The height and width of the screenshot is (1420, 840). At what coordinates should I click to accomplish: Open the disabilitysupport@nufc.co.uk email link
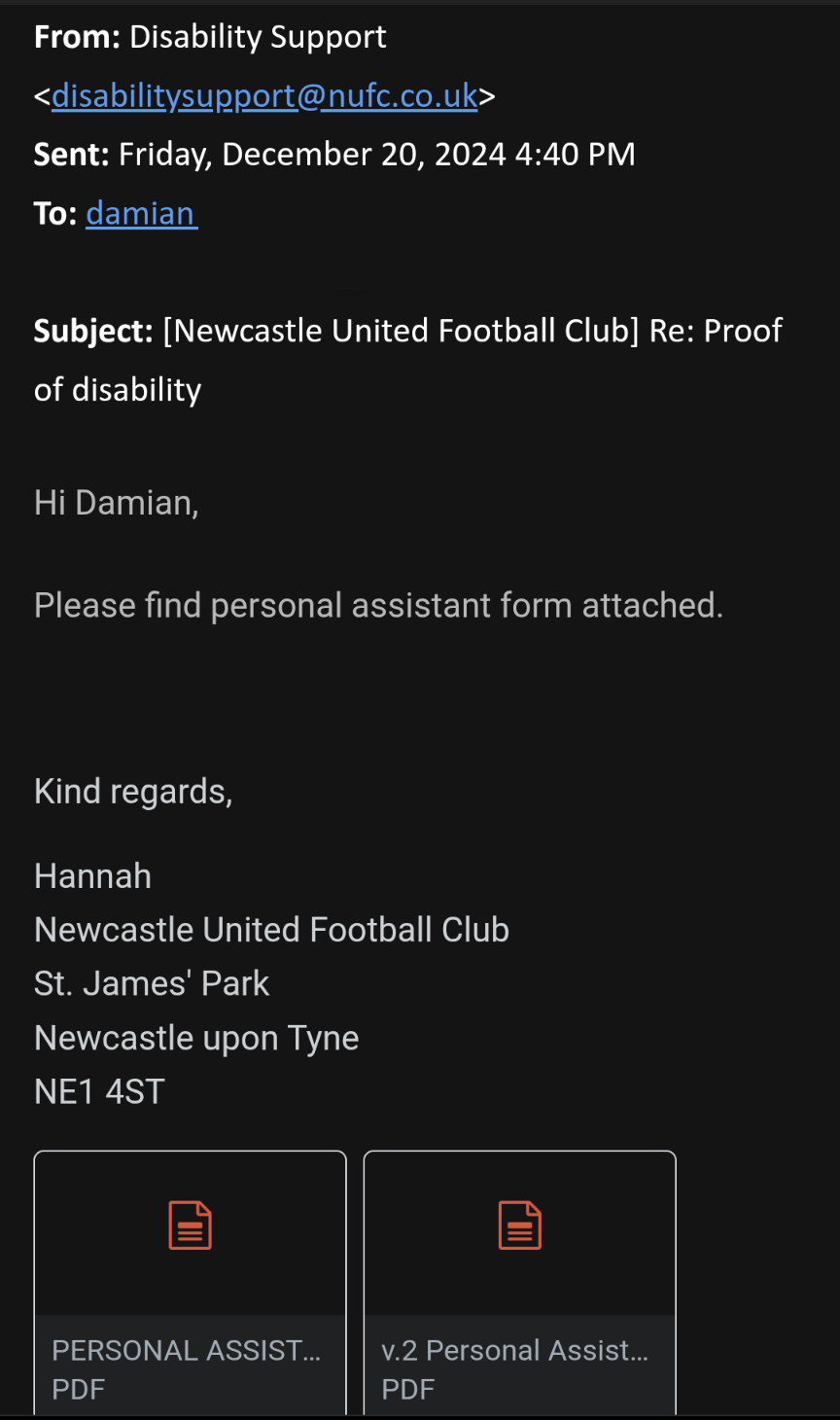tap(264, 96)
